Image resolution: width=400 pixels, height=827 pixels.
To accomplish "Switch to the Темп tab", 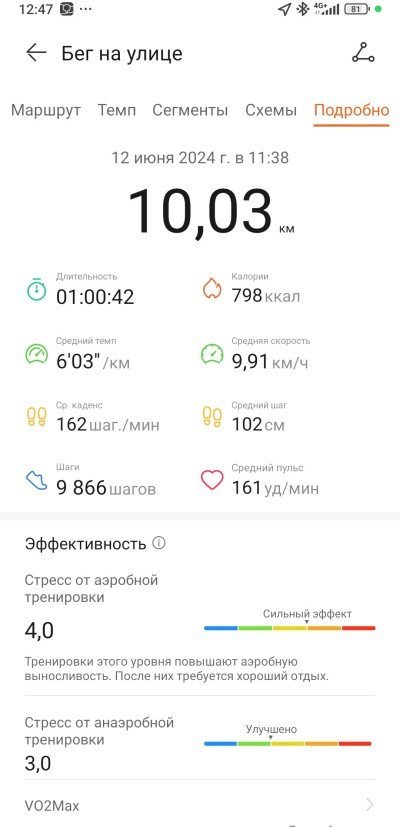I will coord(117,110).
